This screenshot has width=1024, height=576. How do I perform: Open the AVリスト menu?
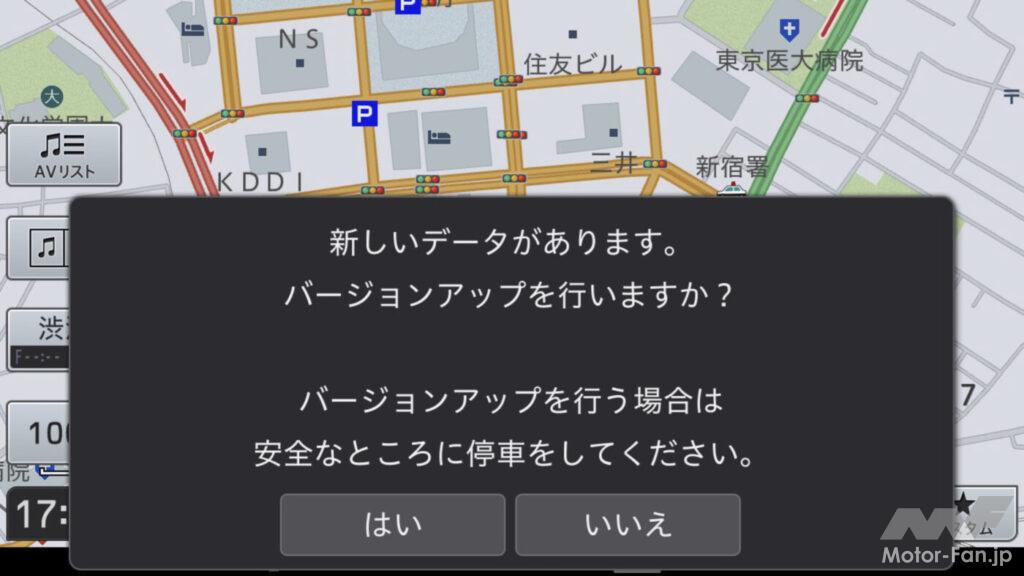click(x=65, y=155)
